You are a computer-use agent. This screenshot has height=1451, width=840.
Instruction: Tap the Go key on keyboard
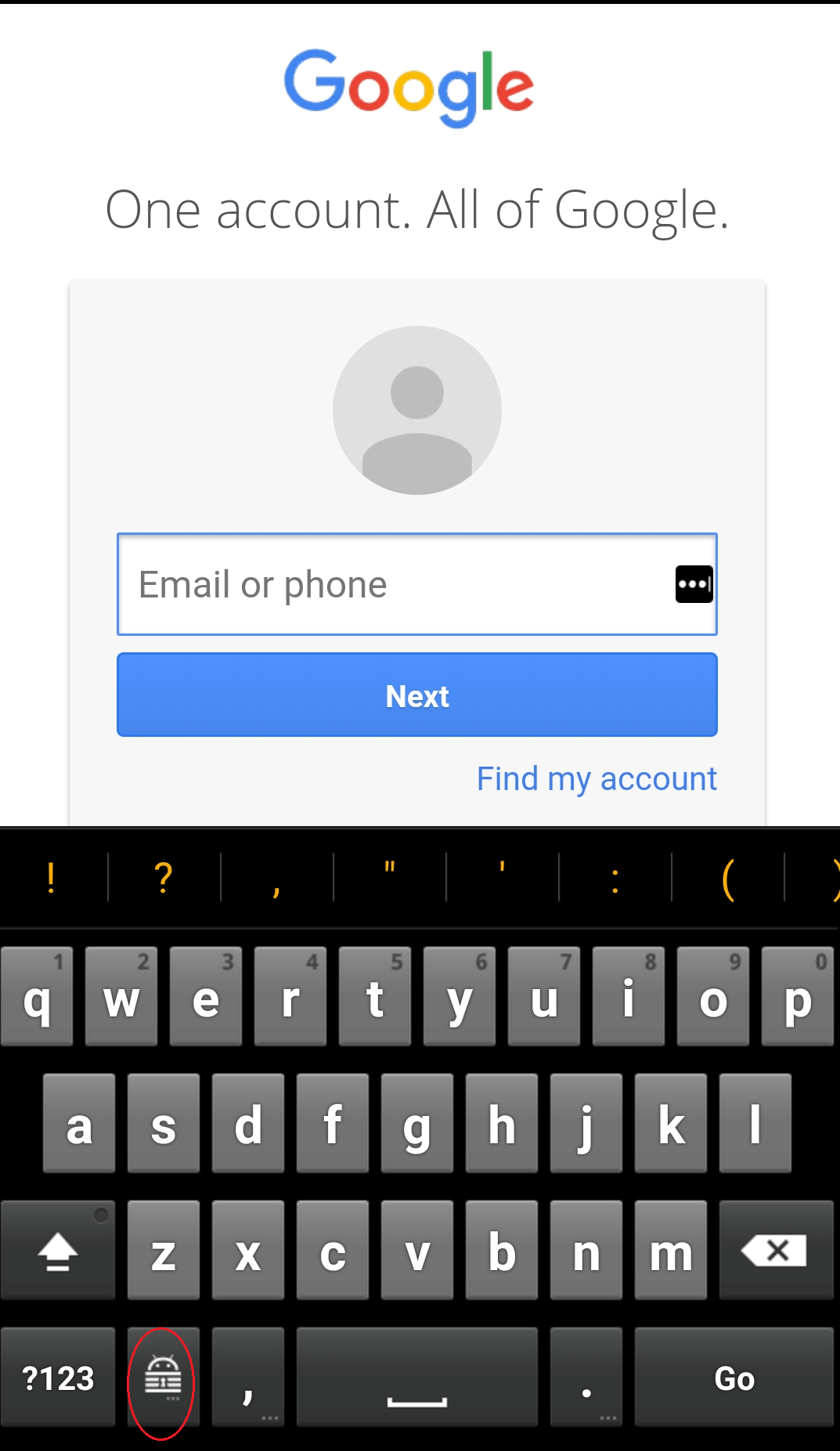point(734,1377)
